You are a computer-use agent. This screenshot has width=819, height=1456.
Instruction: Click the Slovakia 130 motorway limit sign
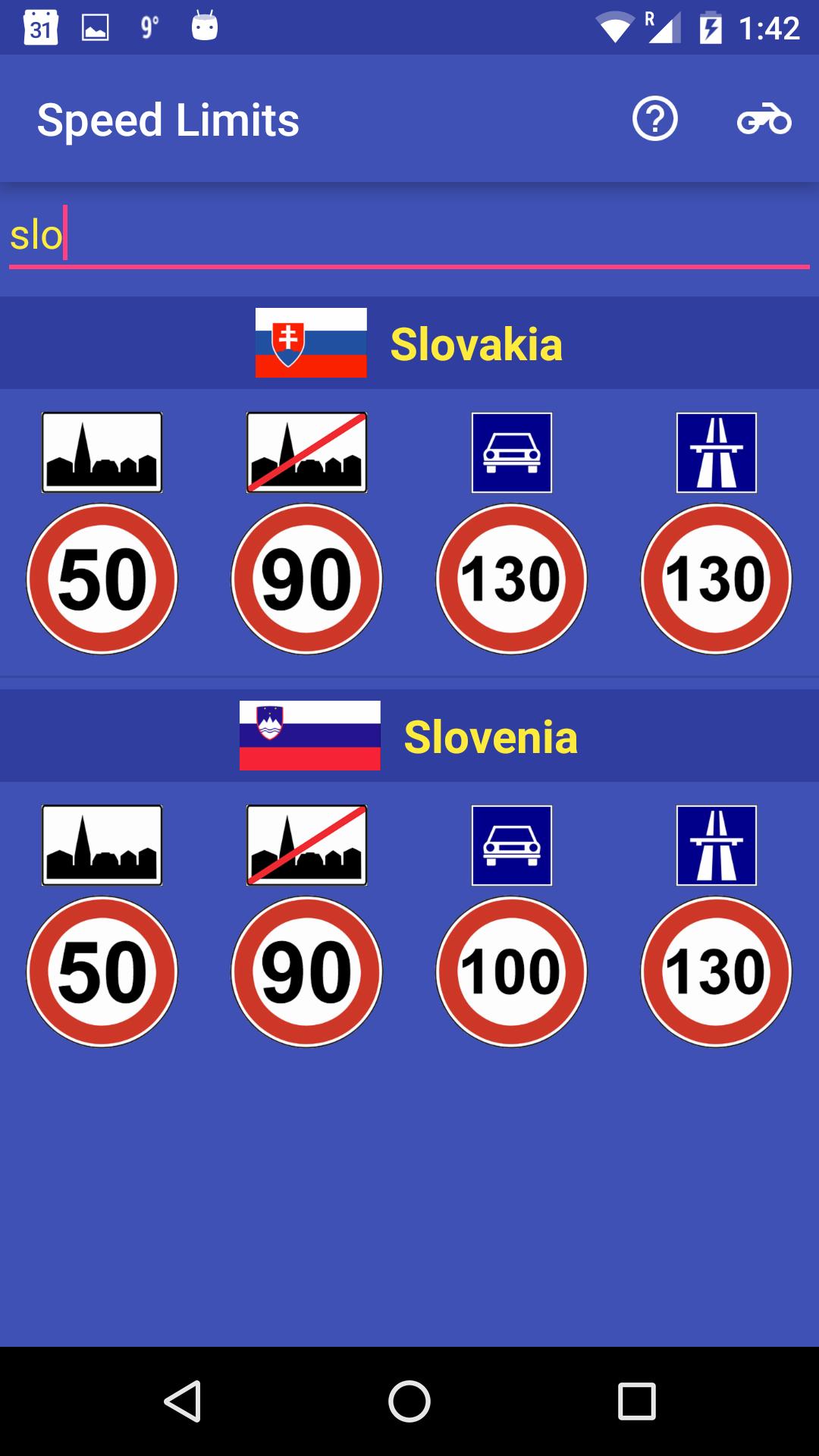click(x=716, y=579)
